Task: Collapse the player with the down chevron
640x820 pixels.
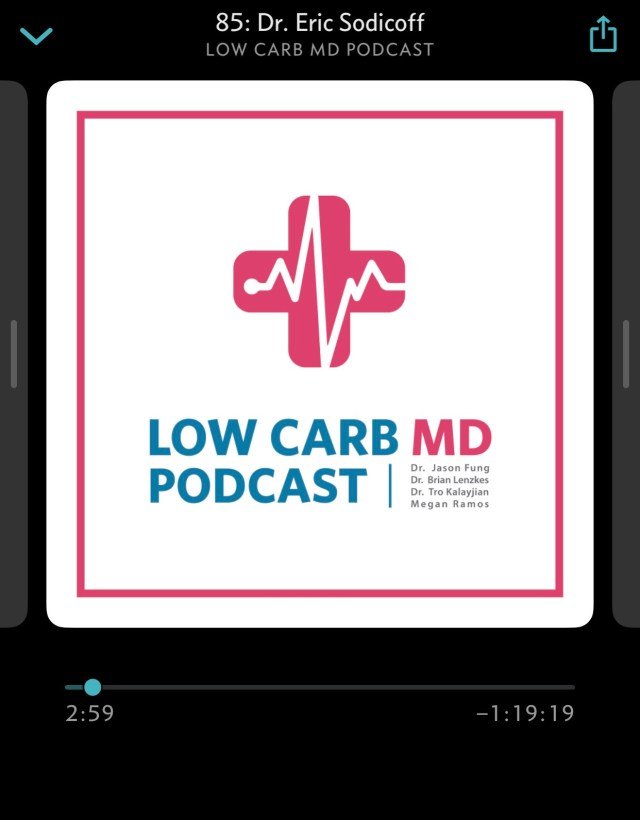Action: click(36, 37)
